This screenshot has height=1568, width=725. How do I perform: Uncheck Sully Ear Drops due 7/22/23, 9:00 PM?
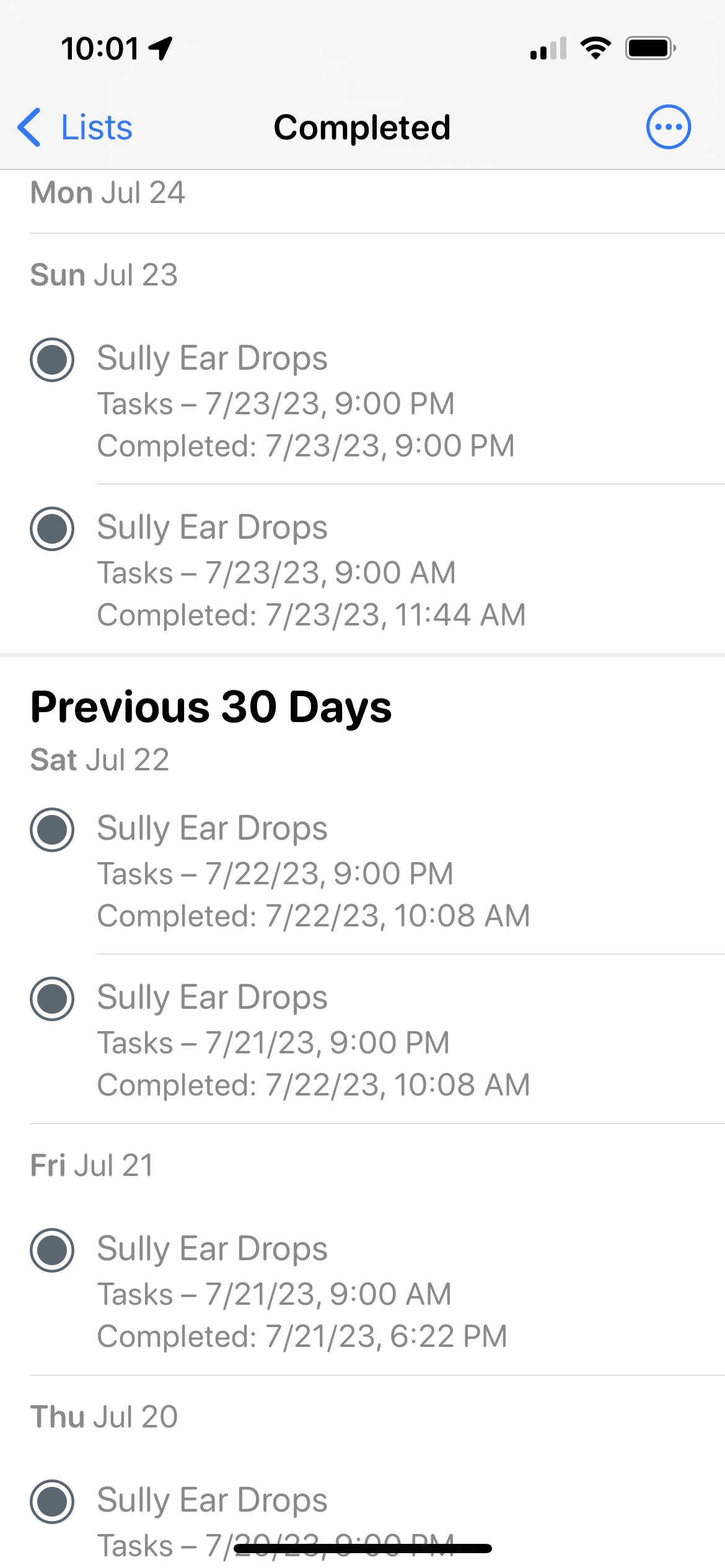point(52,830)
